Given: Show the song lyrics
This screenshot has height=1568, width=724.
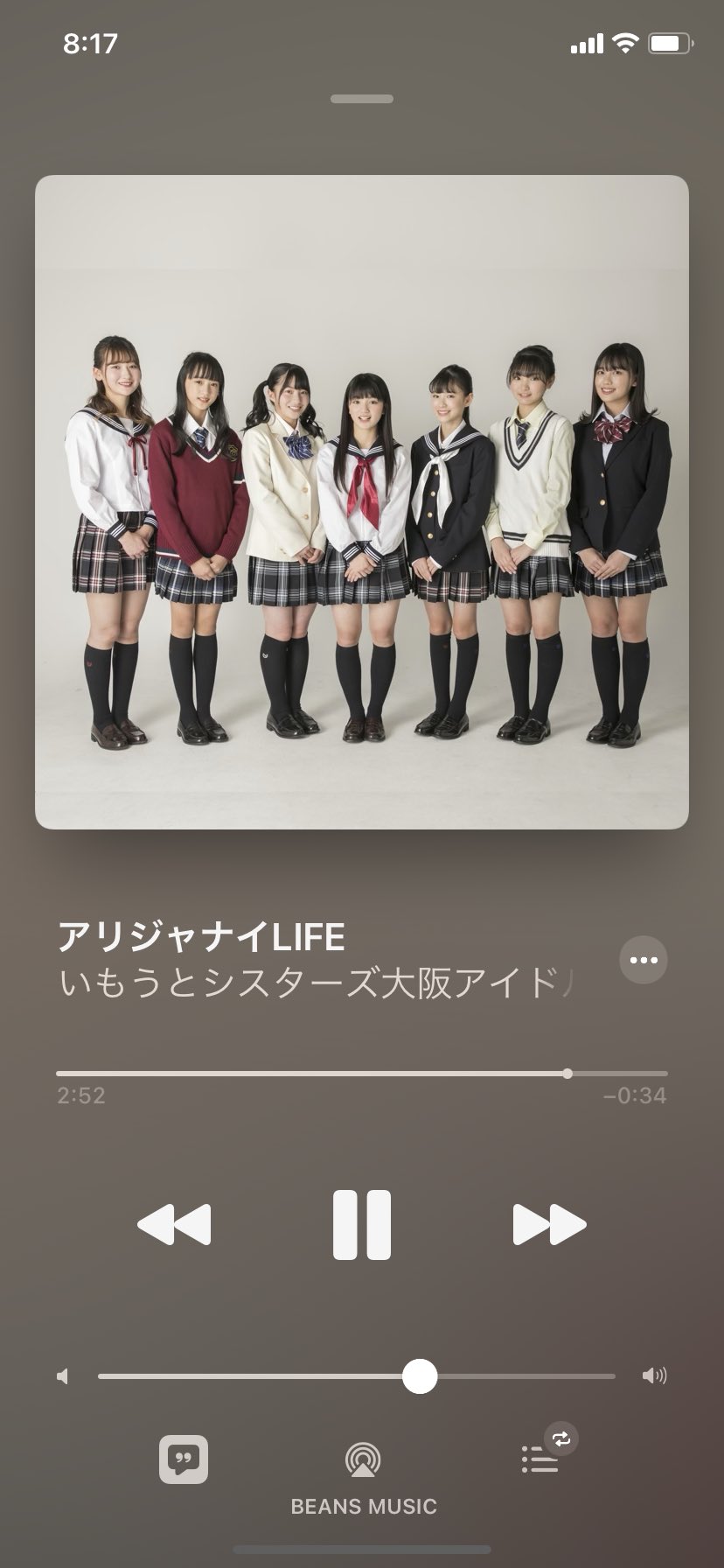Looking at the screenshot, I should pyautogui.click(x=184, y=1459).
